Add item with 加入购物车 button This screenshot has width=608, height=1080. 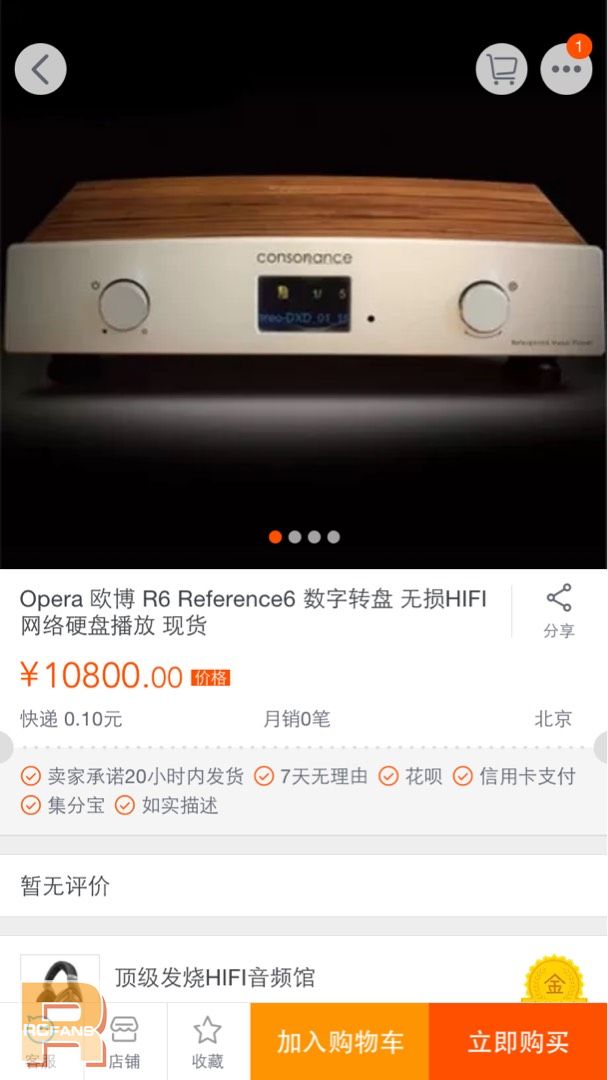point(339,1041)
